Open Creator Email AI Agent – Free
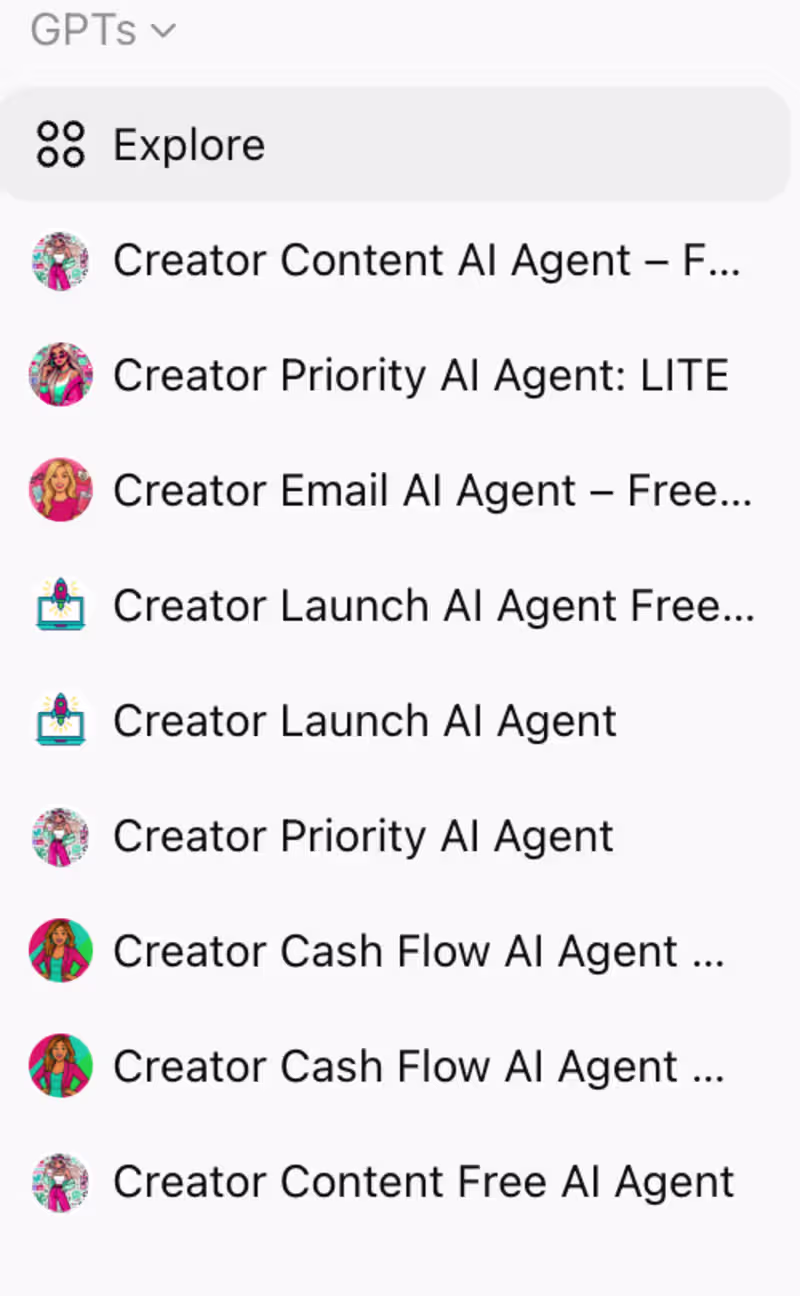The height and width of the screenshot is (1296, 800). pyautogui.click(x=430, y=491)
